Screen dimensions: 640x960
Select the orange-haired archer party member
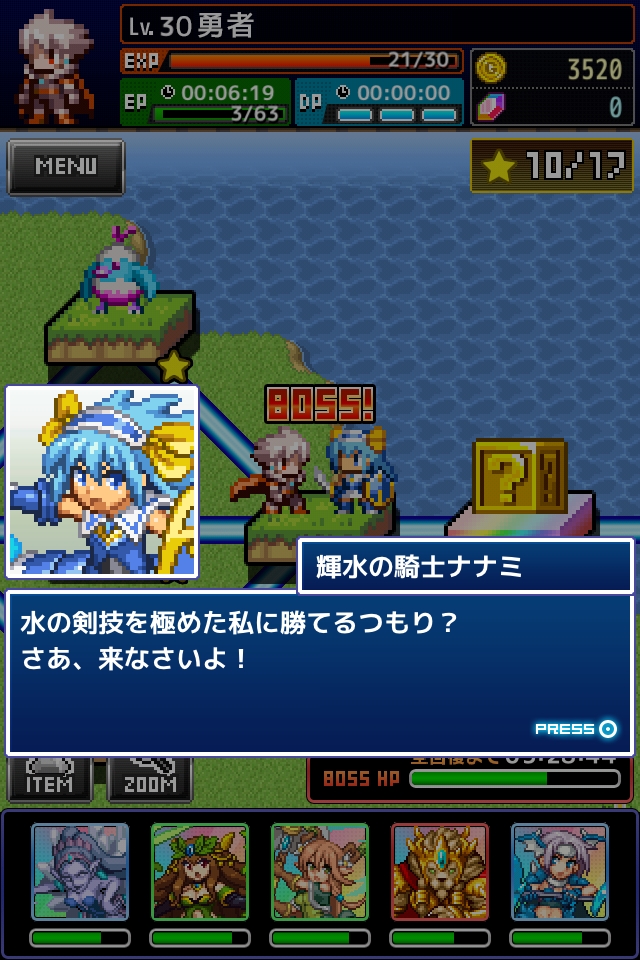click(x=320, y=872)
